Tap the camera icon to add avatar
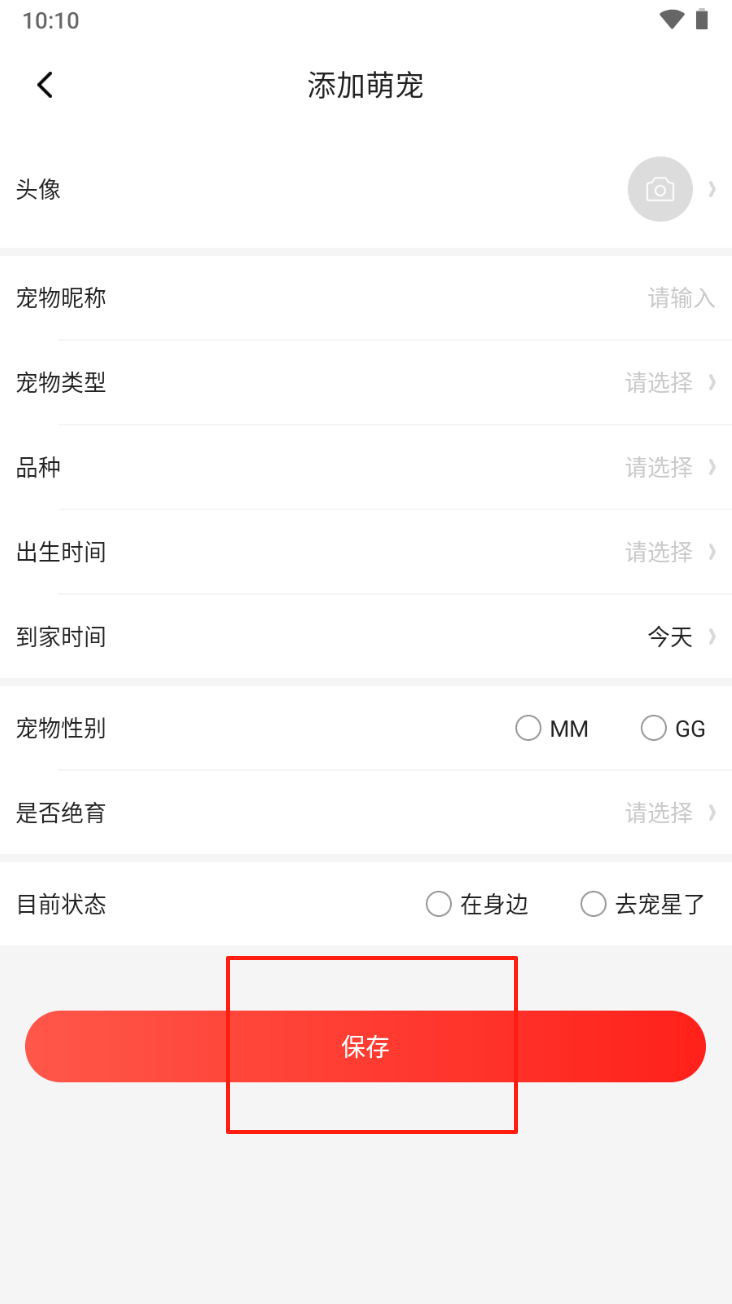 pos(660,189)
